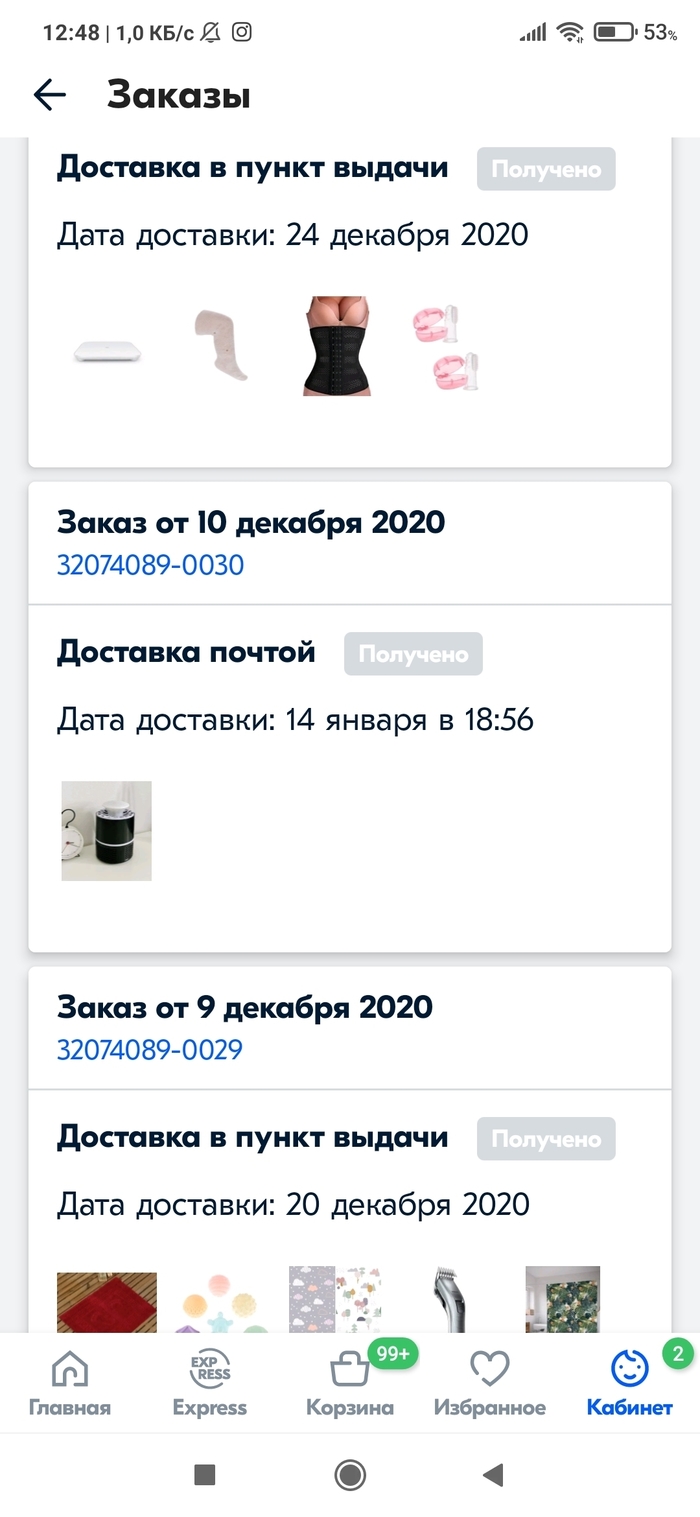Image resolution: width=700 pixels, height=1517 pixels.
Task: Tap the system home button
Action: pos(350,1474)
